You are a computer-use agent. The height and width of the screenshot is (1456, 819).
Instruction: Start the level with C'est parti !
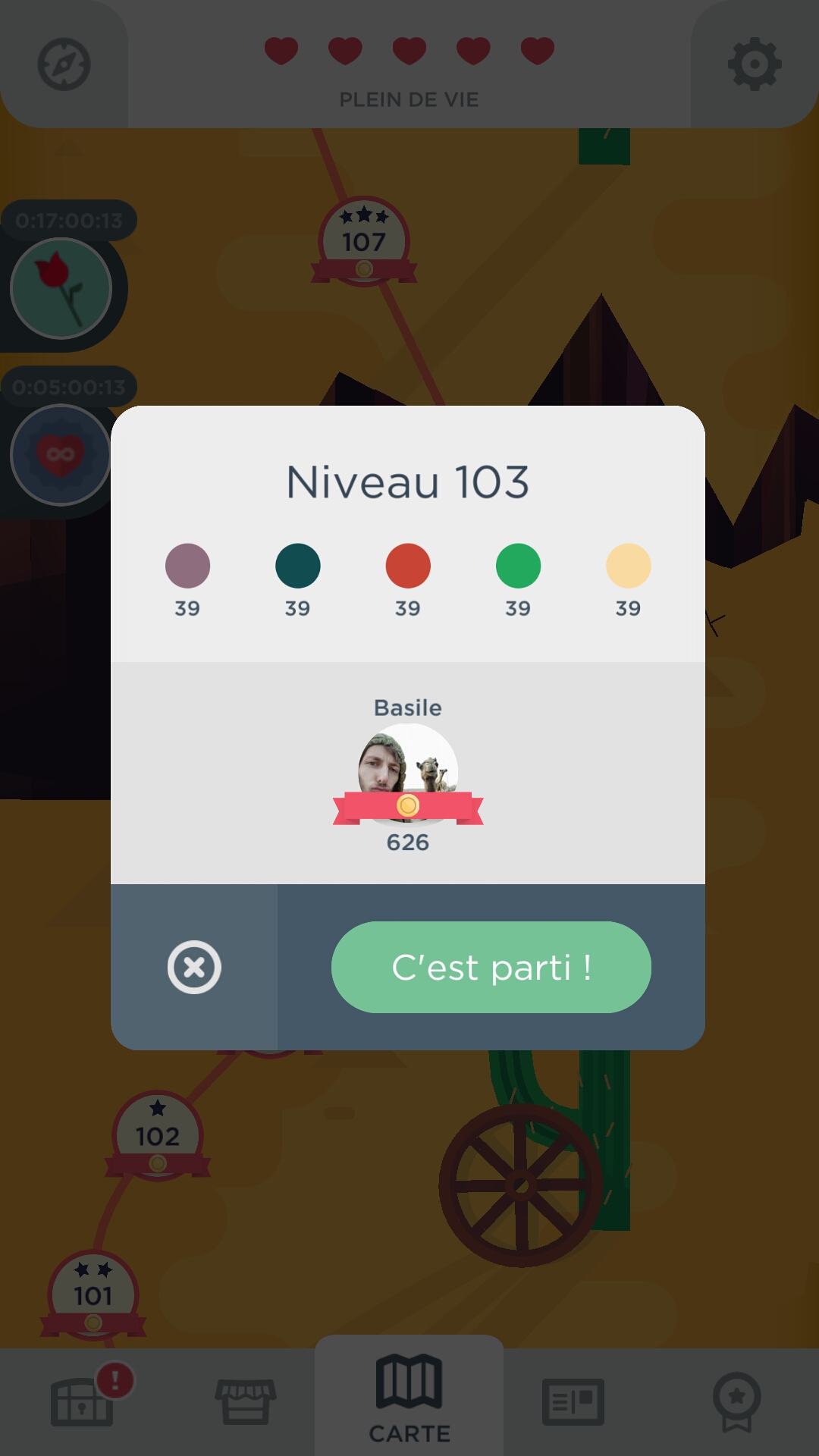tap(491, 967)
